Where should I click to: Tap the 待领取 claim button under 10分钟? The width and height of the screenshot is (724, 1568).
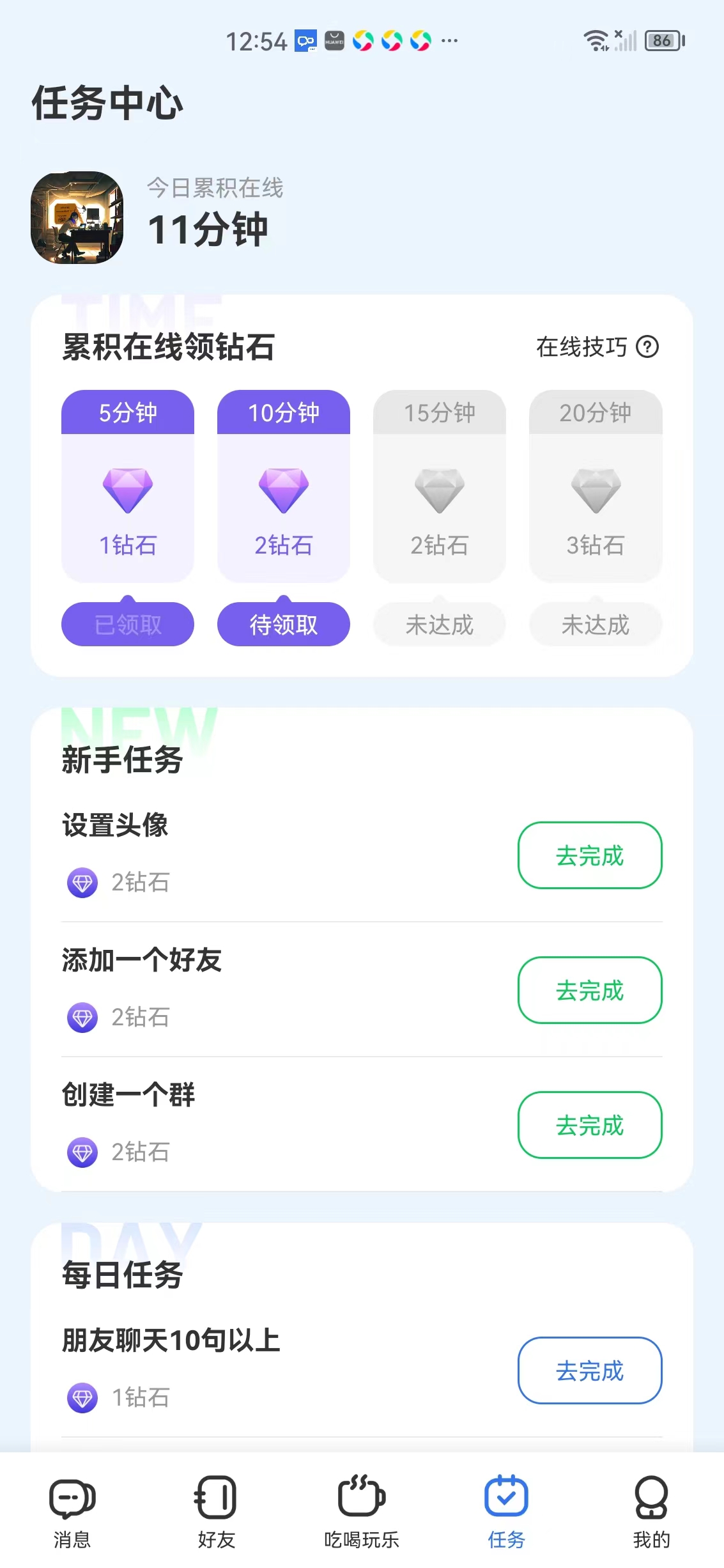(x=283, y=625)
